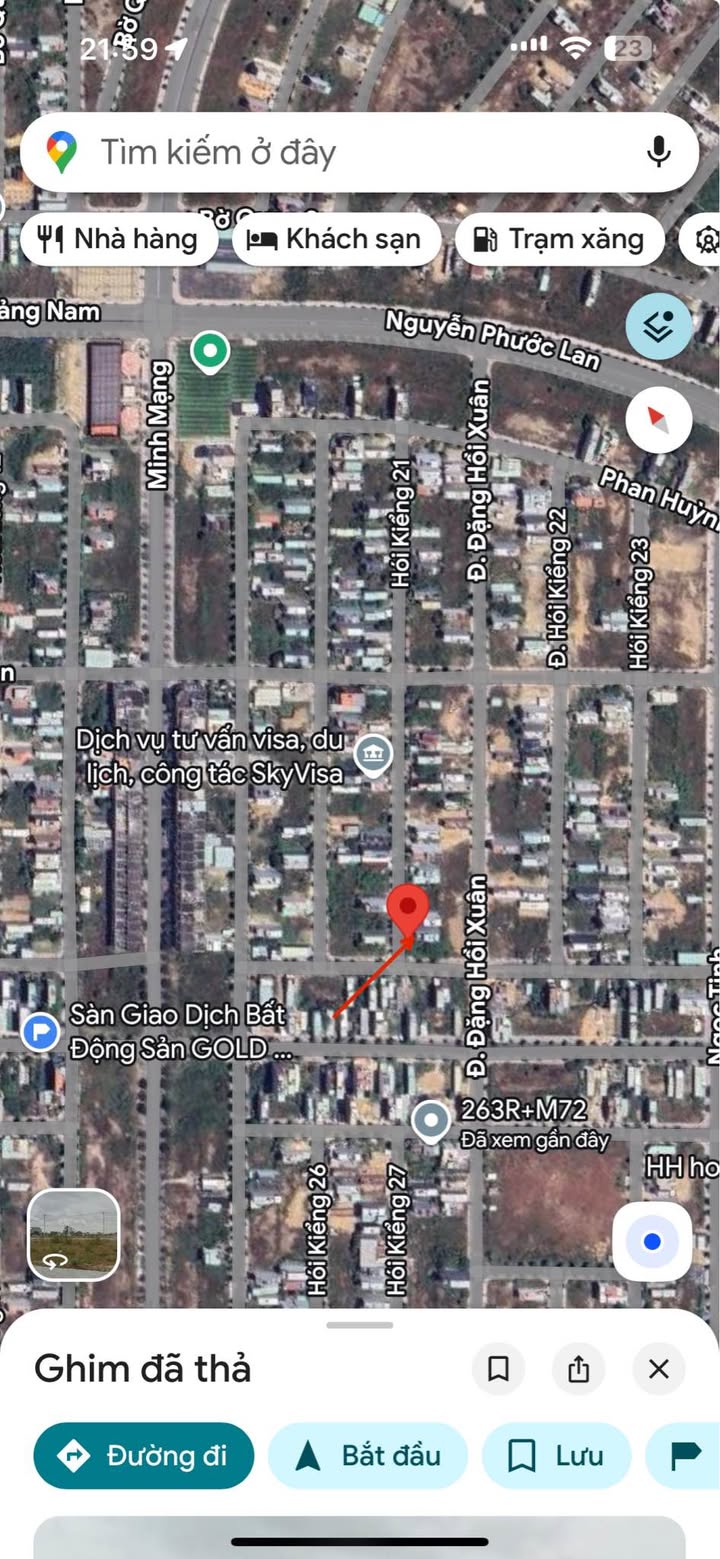Start voice search with the microphone
Image resolution: width=720 pixels, height=1559 pixels.
tap(658, 152)
